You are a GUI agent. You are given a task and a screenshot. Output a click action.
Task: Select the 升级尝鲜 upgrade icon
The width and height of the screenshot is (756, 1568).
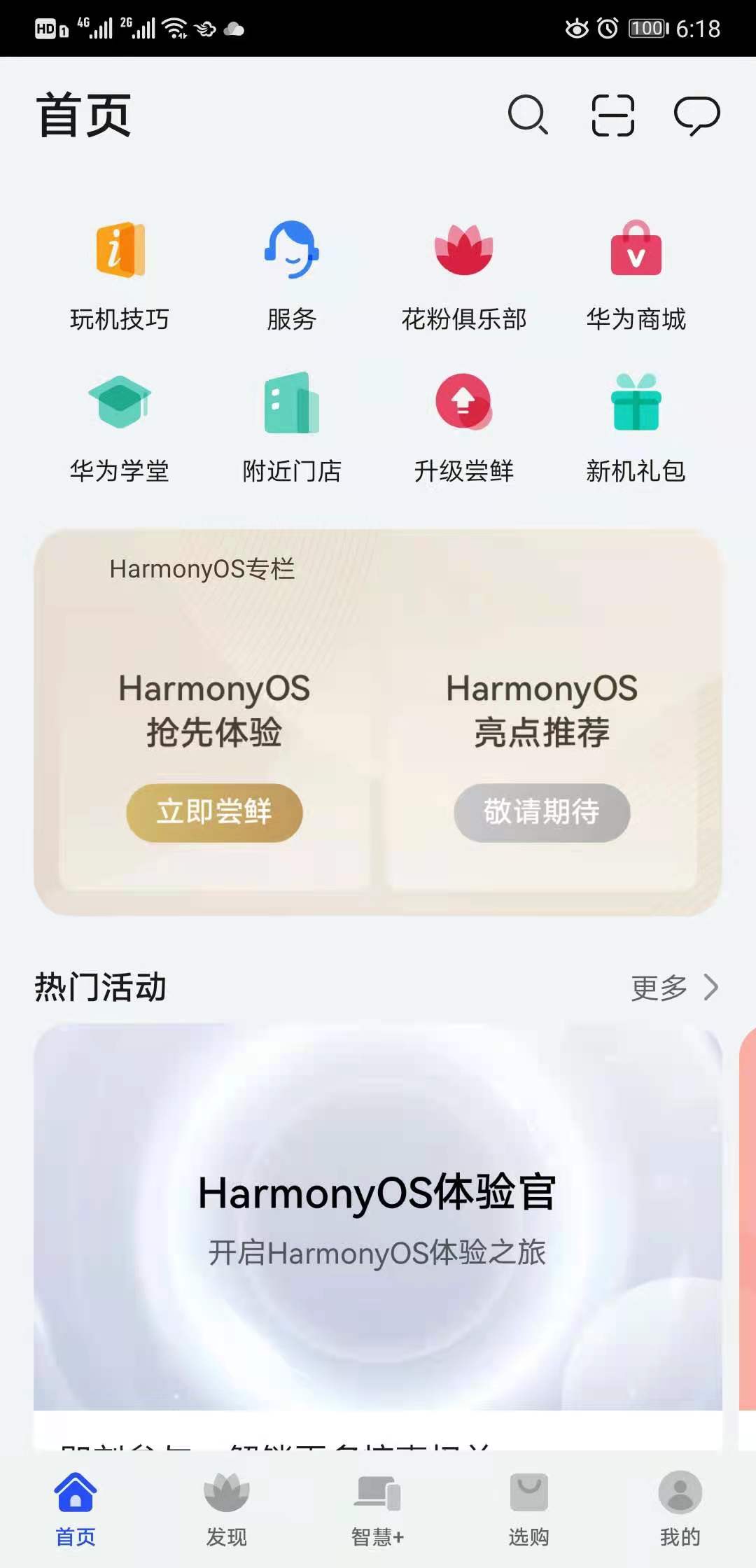click(x=463, y=423)
